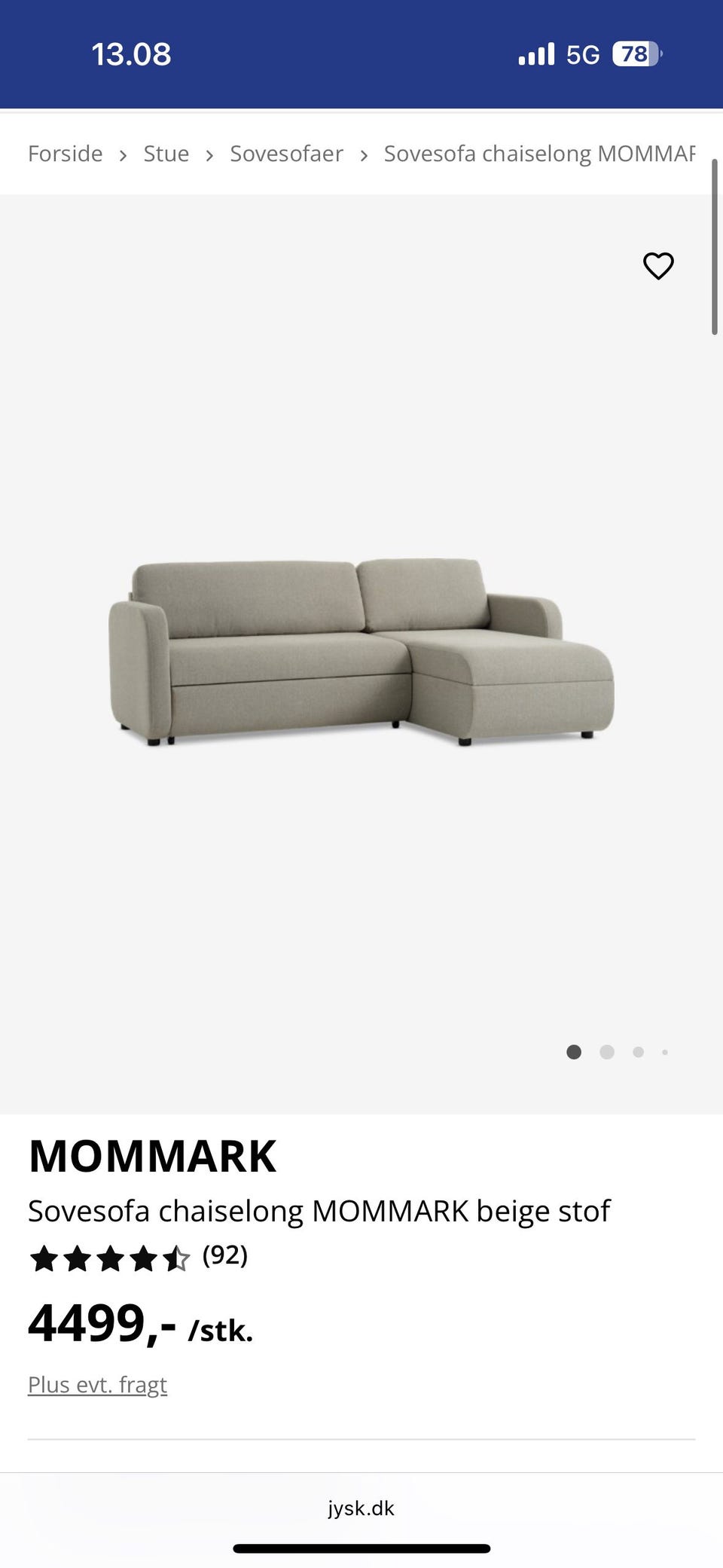Open the Plus evt. fragt link

(97, 1385)
